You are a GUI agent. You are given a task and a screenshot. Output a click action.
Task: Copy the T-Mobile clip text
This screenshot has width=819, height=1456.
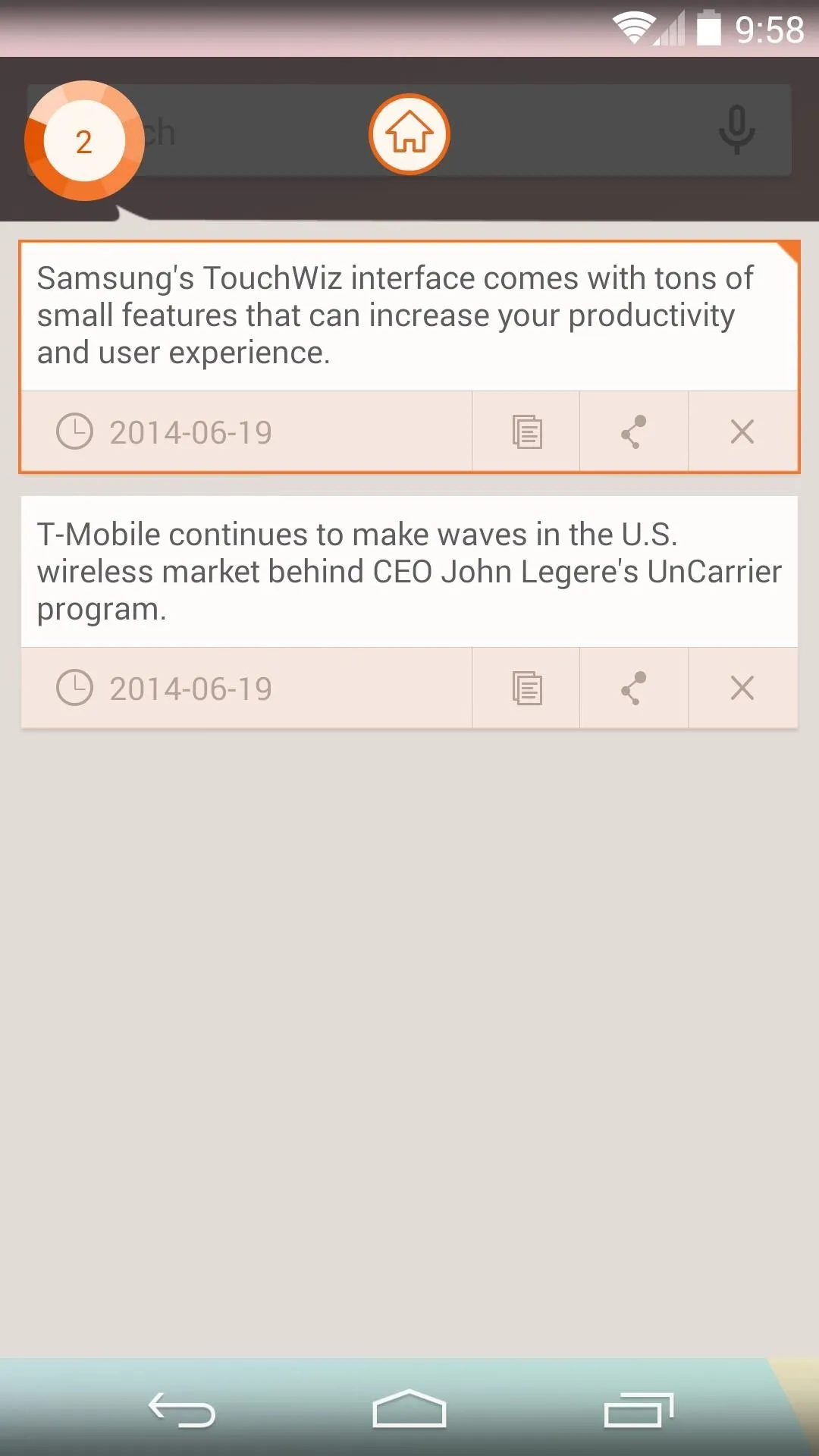click(526, 689)
